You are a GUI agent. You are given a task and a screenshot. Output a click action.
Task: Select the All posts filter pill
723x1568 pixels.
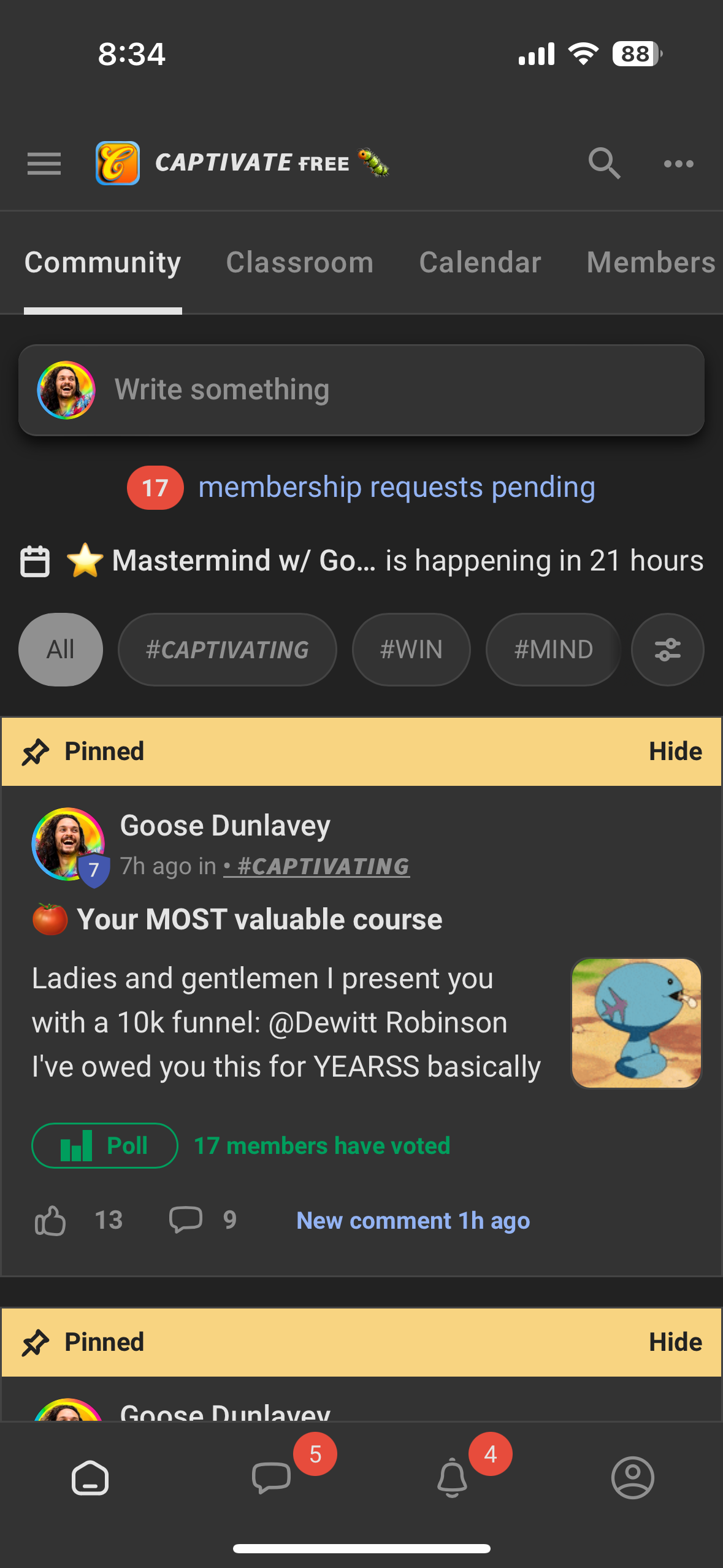(x=61, y=649)
